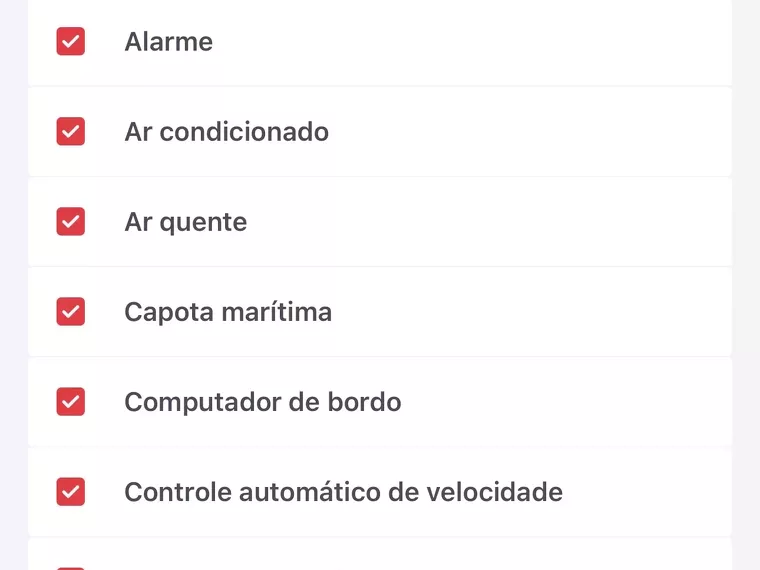Toggle off Ar quente checkbox
760x570 pixels.
pos(70,221)
